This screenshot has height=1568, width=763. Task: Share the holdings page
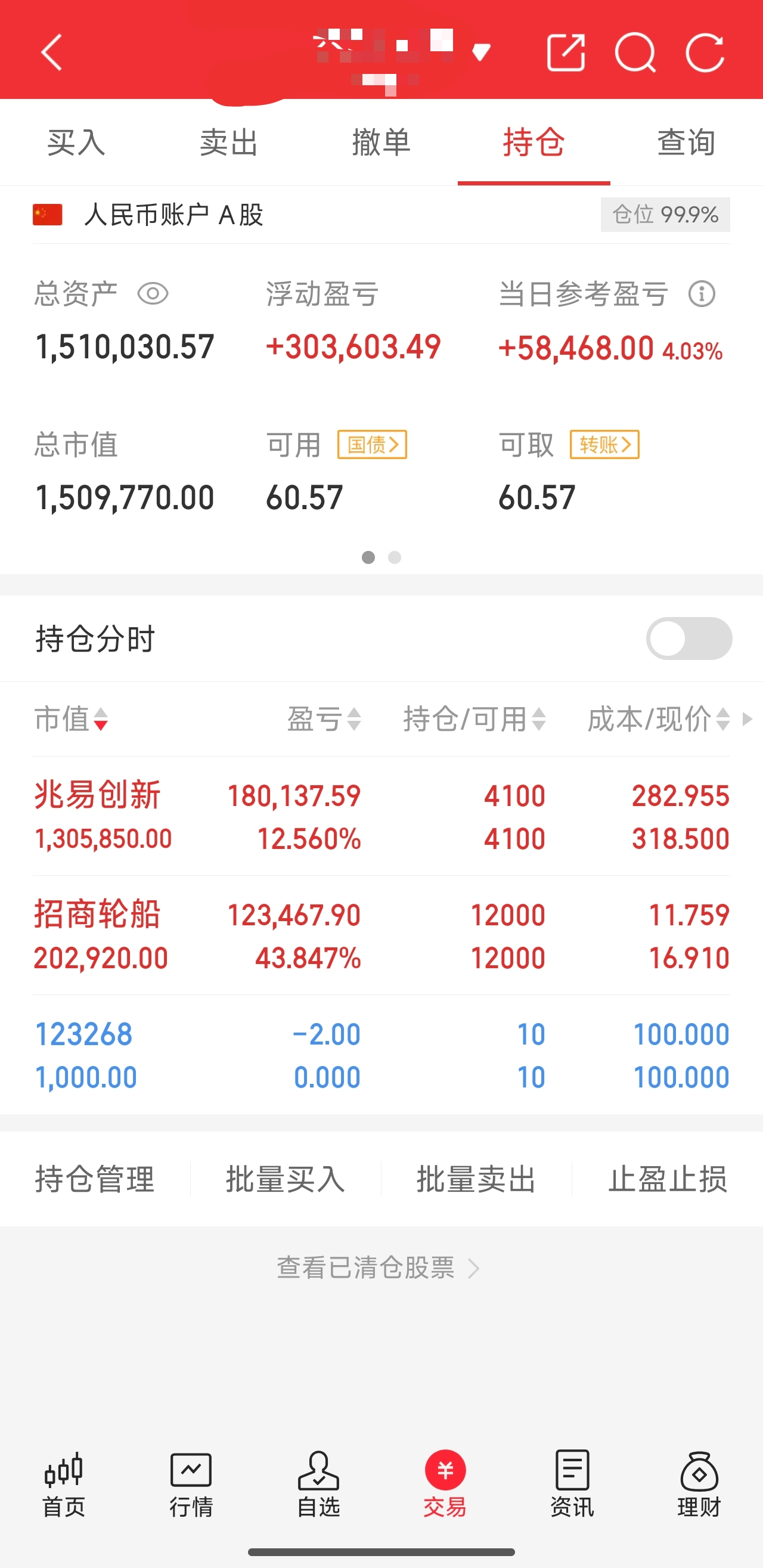[x=565, y=53]
